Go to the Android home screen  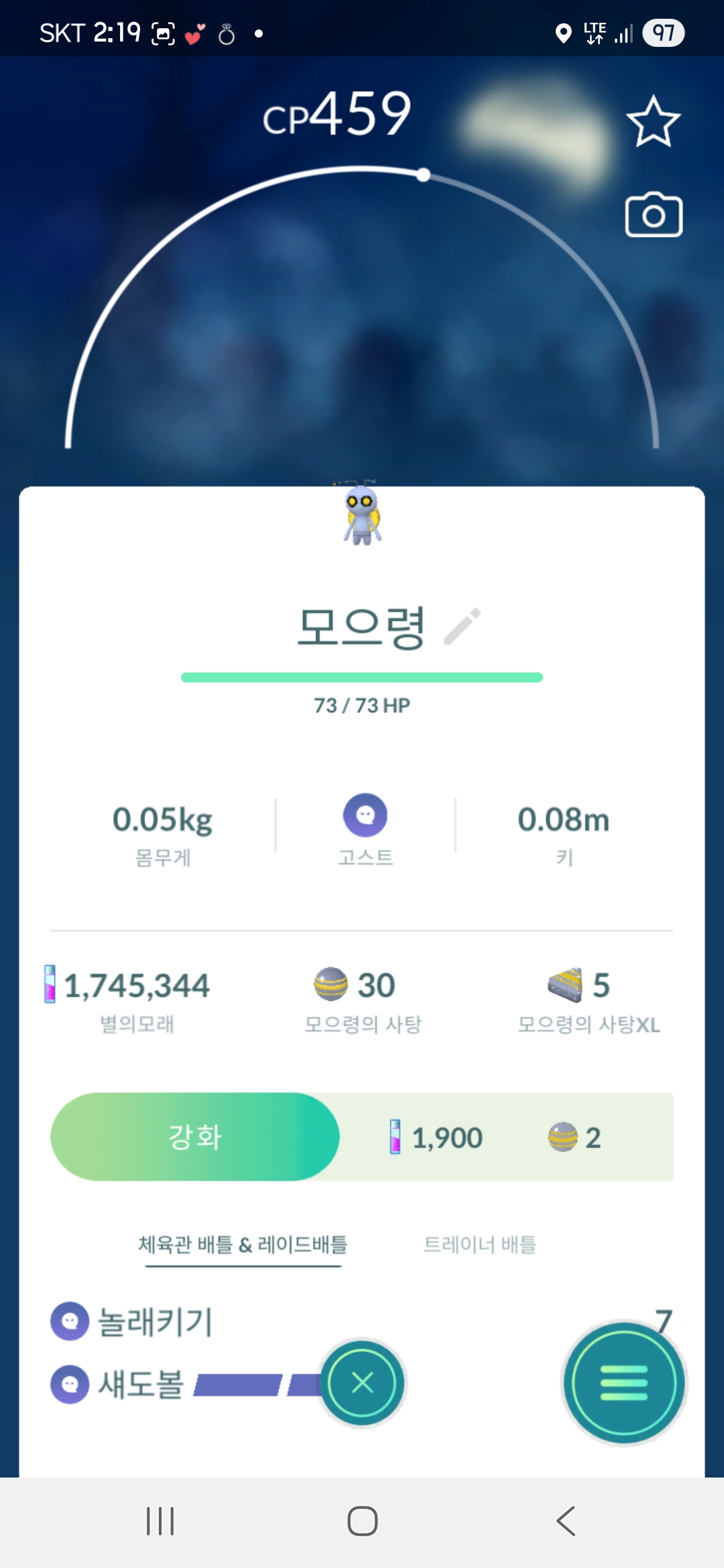(363, 1520)
